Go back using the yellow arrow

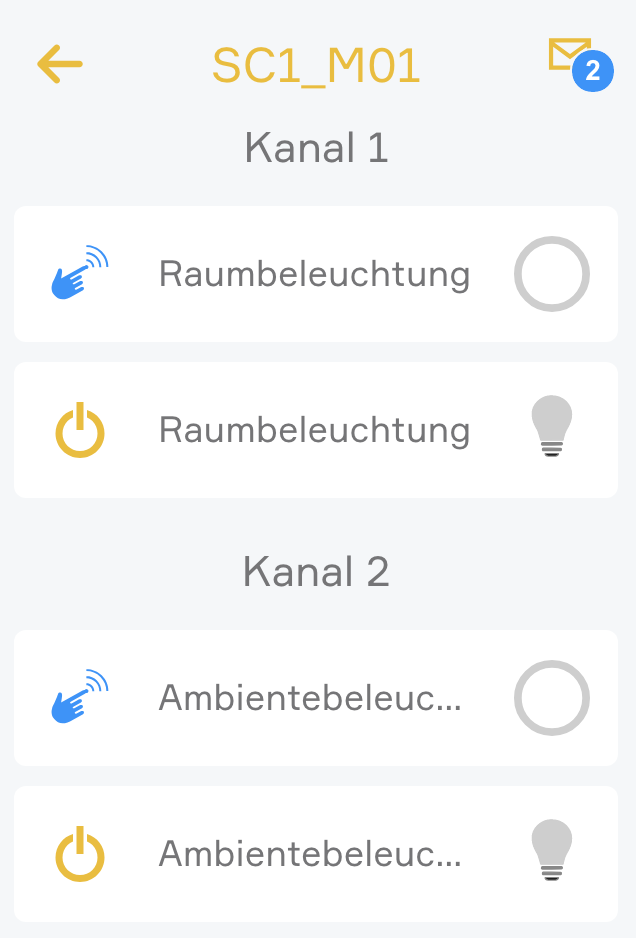point(60,65)
